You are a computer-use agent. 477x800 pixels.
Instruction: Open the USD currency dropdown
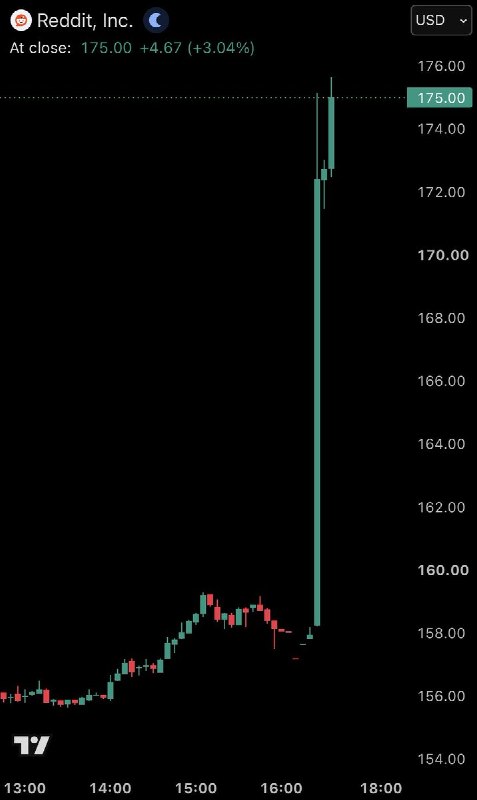441,20
